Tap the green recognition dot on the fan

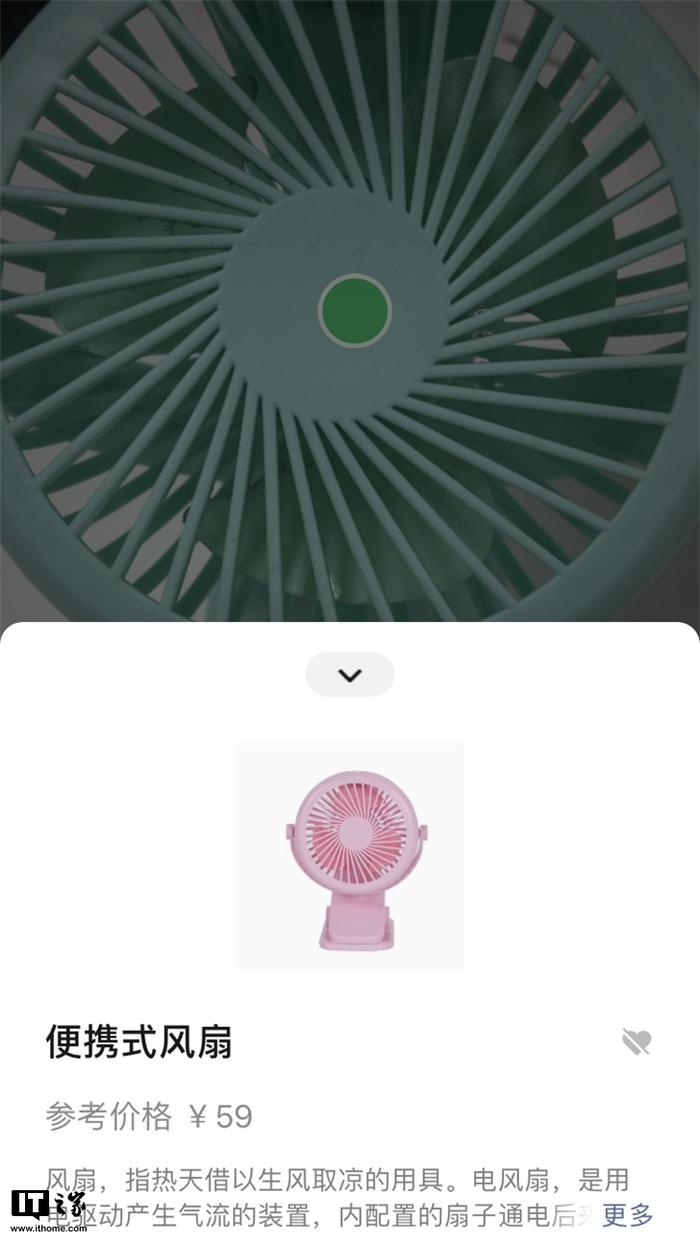354,311
